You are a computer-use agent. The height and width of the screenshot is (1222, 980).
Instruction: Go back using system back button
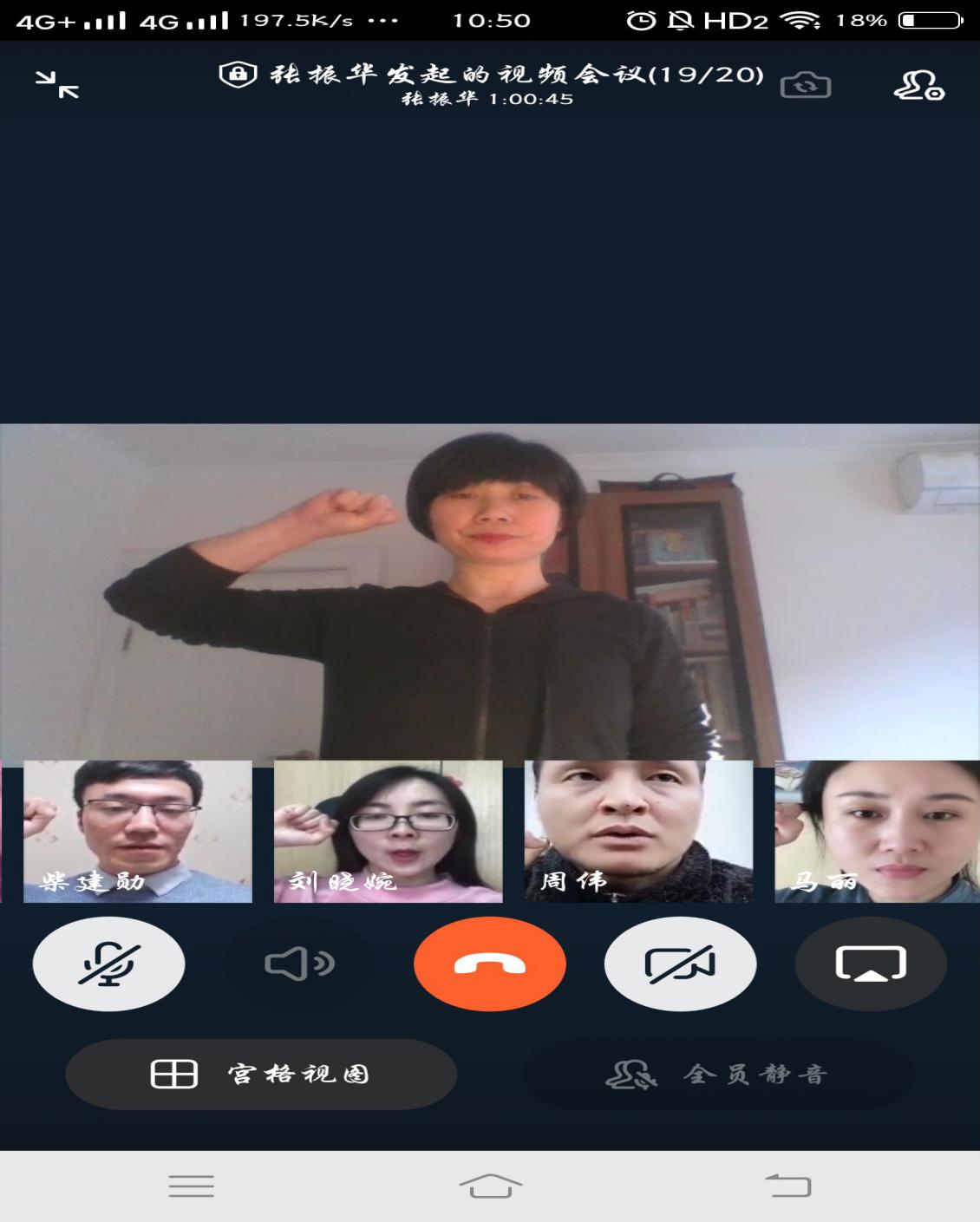coord(787,1185)
